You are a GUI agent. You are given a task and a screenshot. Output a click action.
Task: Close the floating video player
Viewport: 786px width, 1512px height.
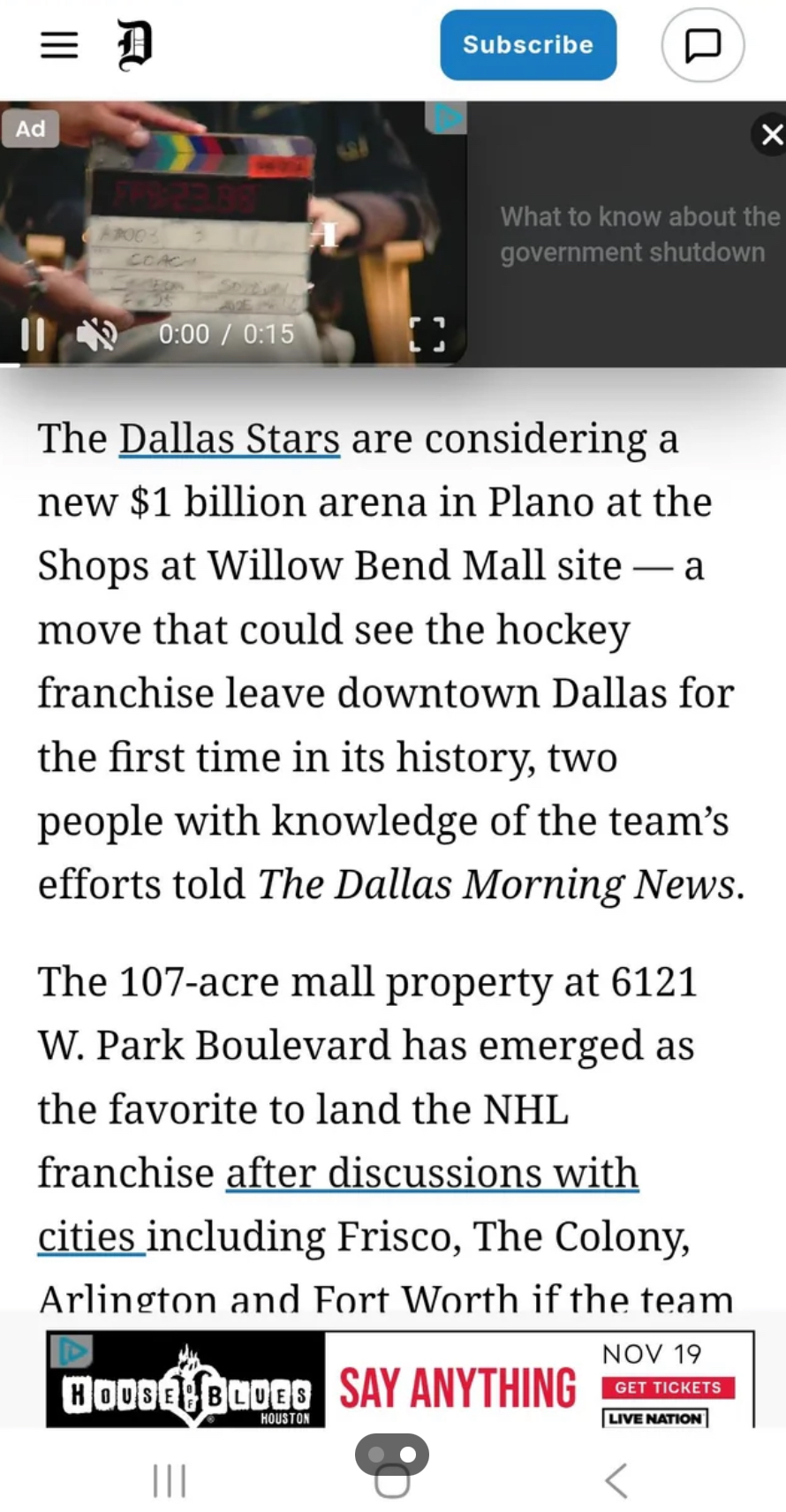click(x=771, y=134)
